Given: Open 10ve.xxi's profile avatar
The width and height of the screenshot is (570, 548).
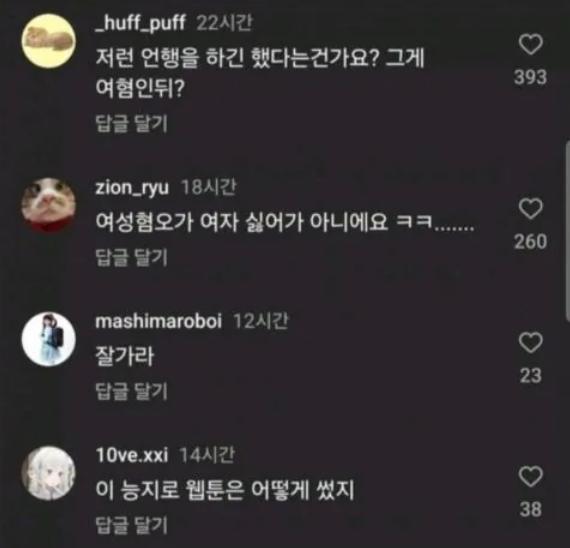Looking at the screenshot, I should [x=49, y=473].
